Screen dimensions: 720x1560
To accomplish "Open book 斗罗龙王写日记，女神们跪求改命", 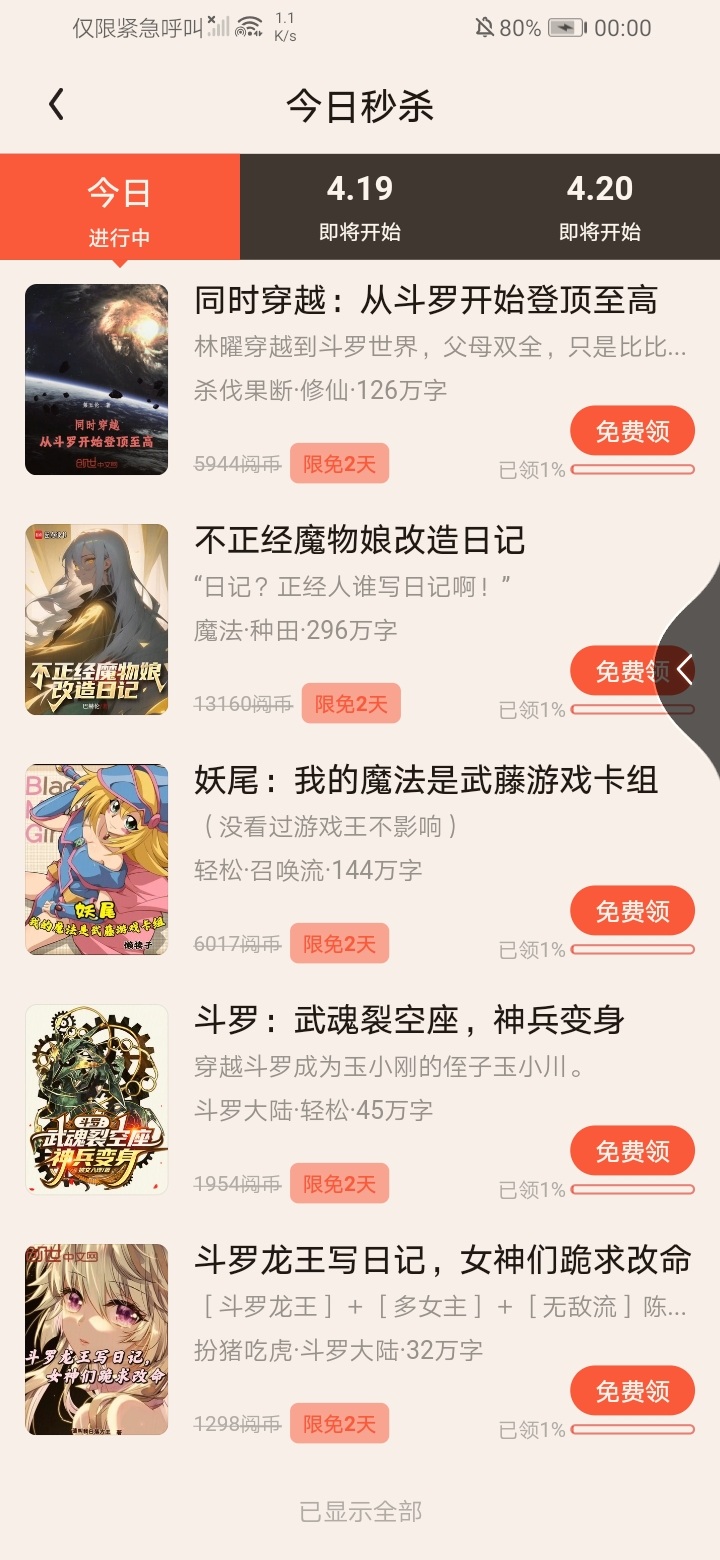I will point(442,1260).
